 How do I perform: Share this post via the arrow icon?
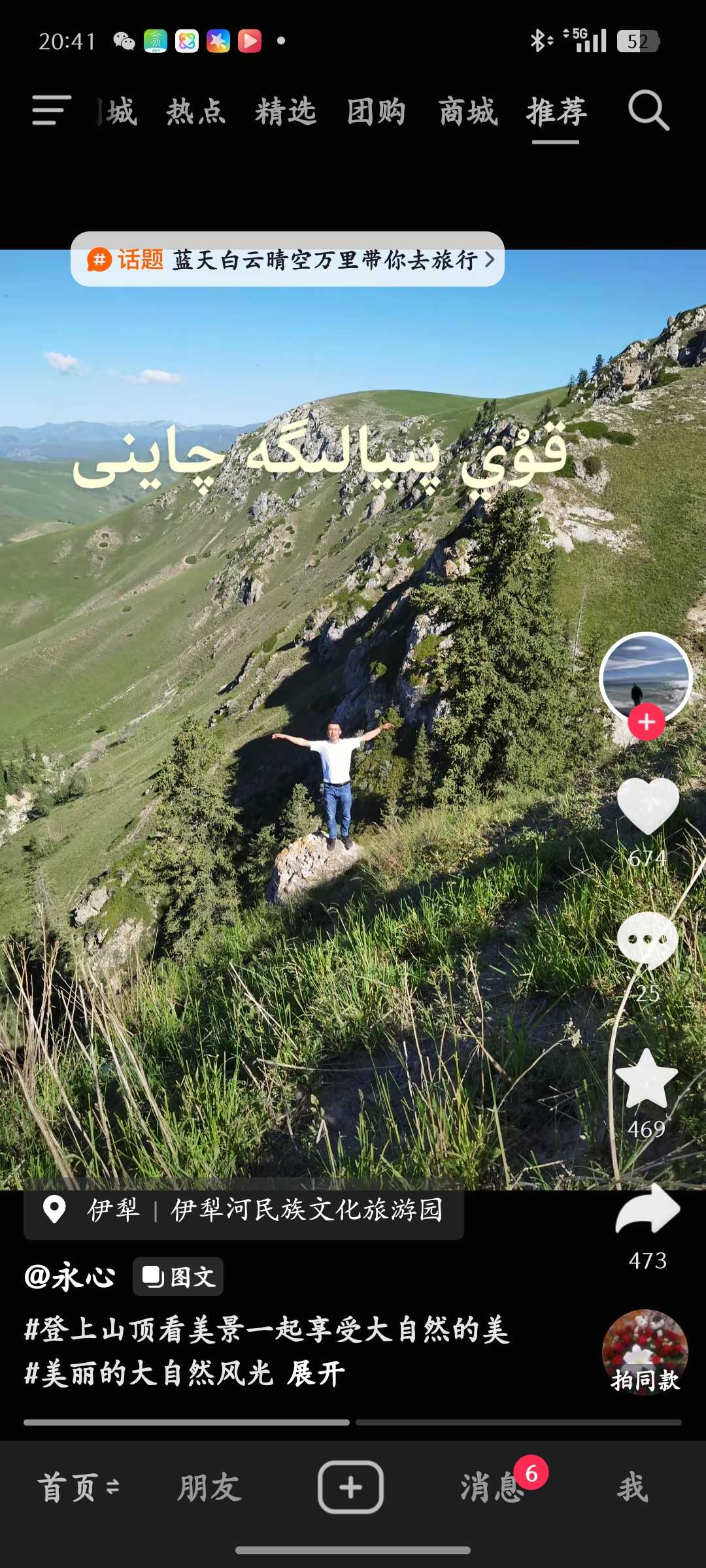point(647,1211)
